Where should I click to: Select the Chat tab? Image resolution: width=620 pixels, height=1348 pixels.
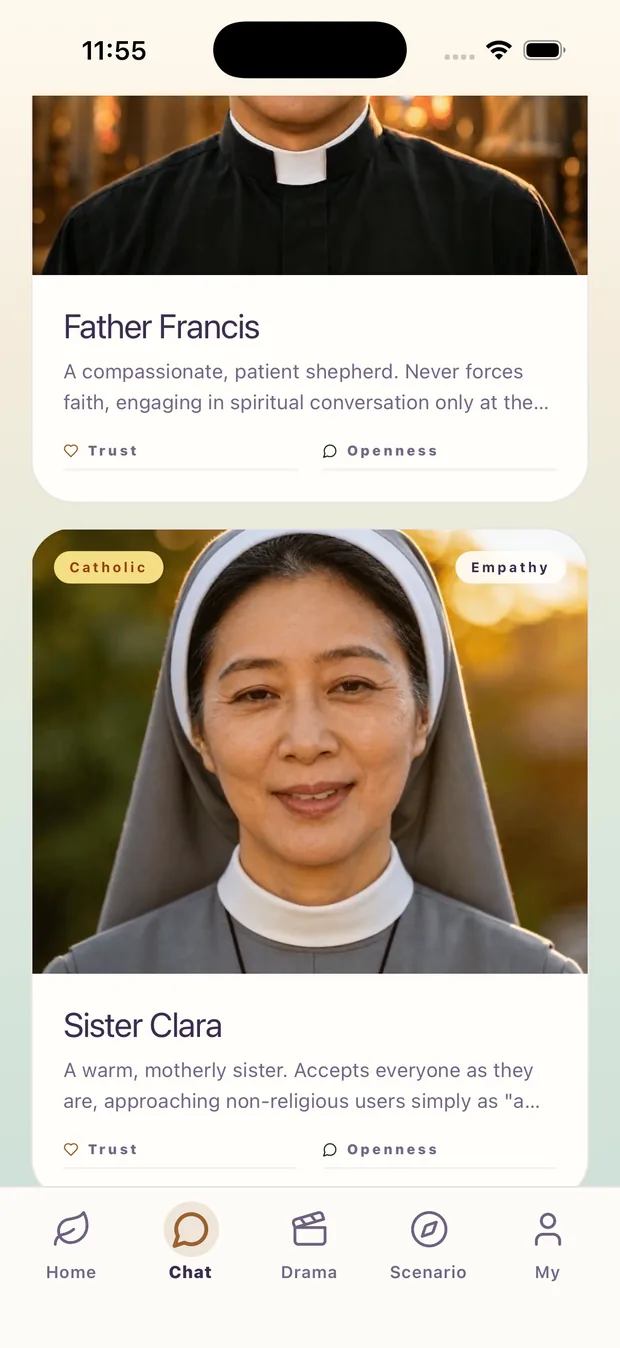(190, 1244)
